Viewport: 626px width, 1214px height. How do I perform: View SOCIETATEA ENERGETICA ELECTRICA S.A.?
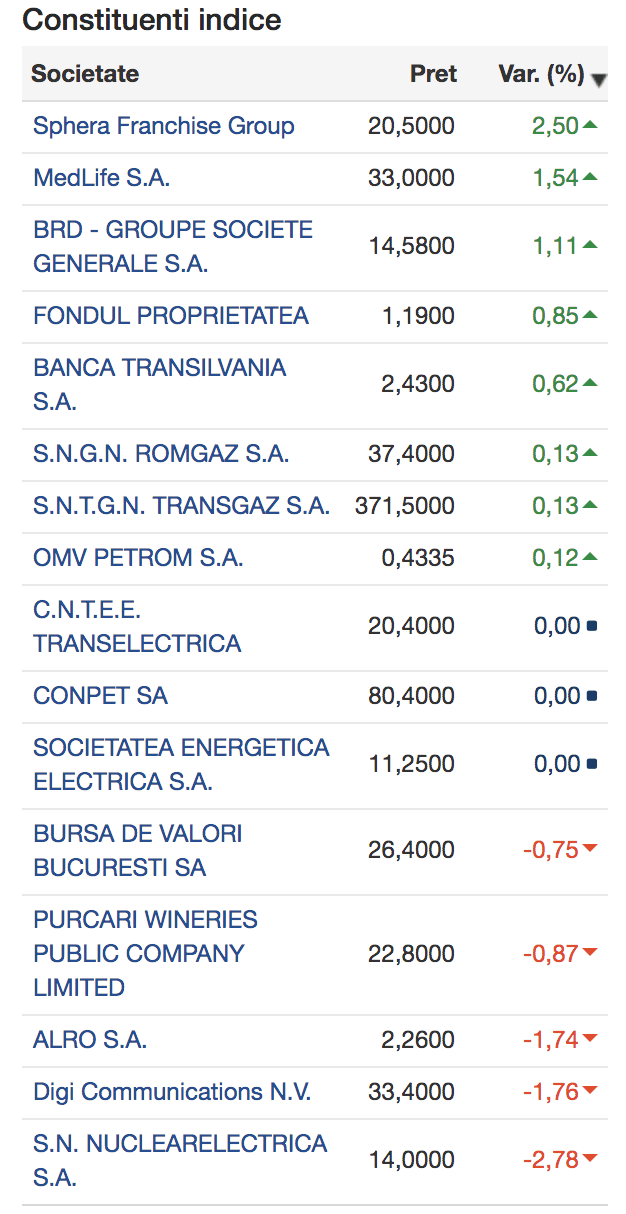(181, 765)
